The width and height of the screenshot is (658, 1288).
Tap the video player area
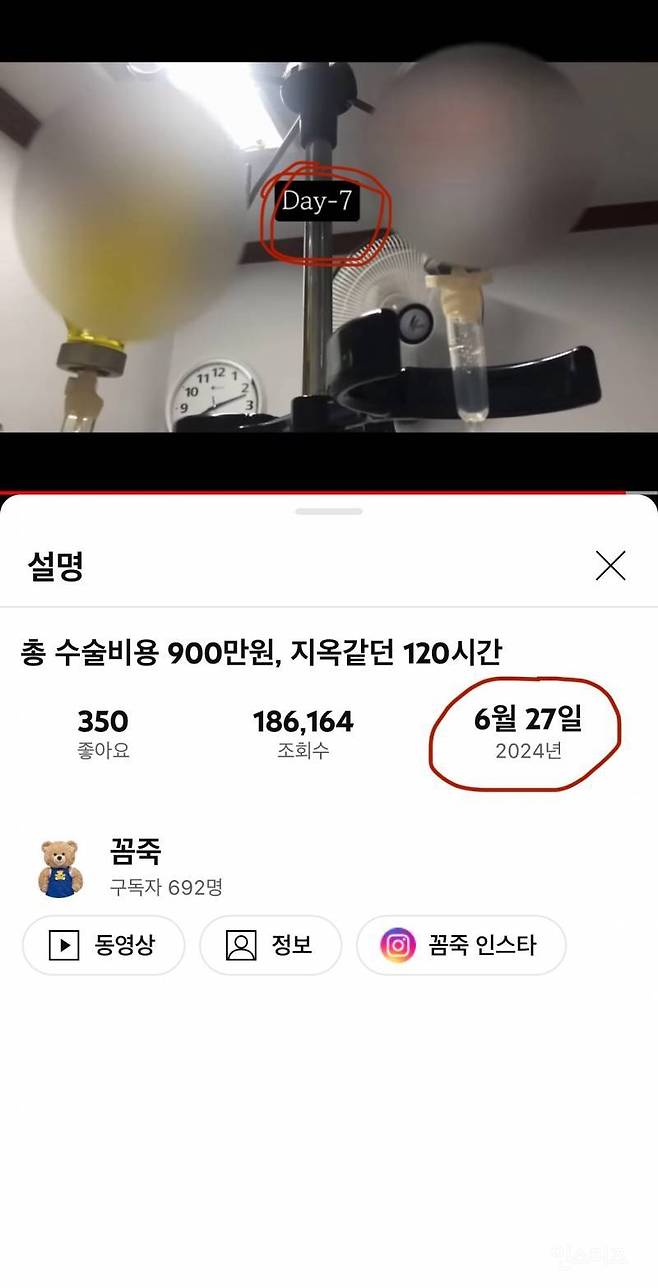pyautogui.click(x=329, y=247)
